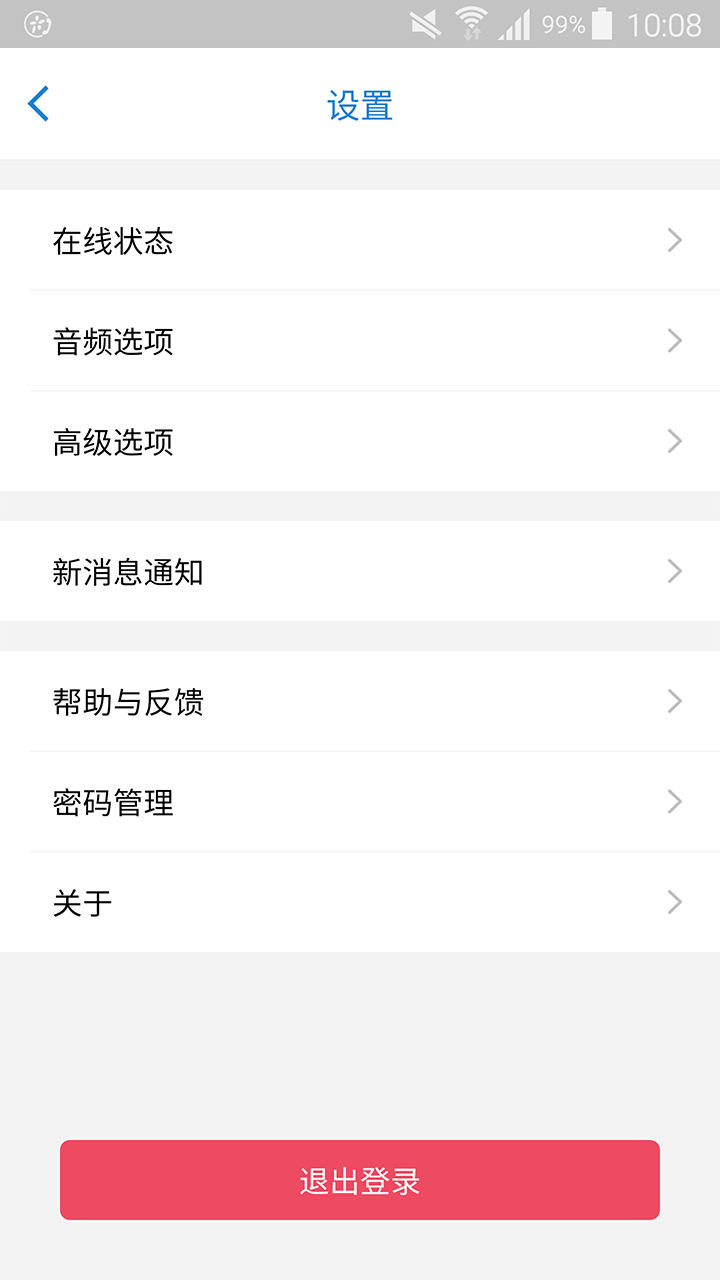Select 帮助与反馈
Screen dimensions: 720x1280
pyautogui.click(x=360, y=701)
